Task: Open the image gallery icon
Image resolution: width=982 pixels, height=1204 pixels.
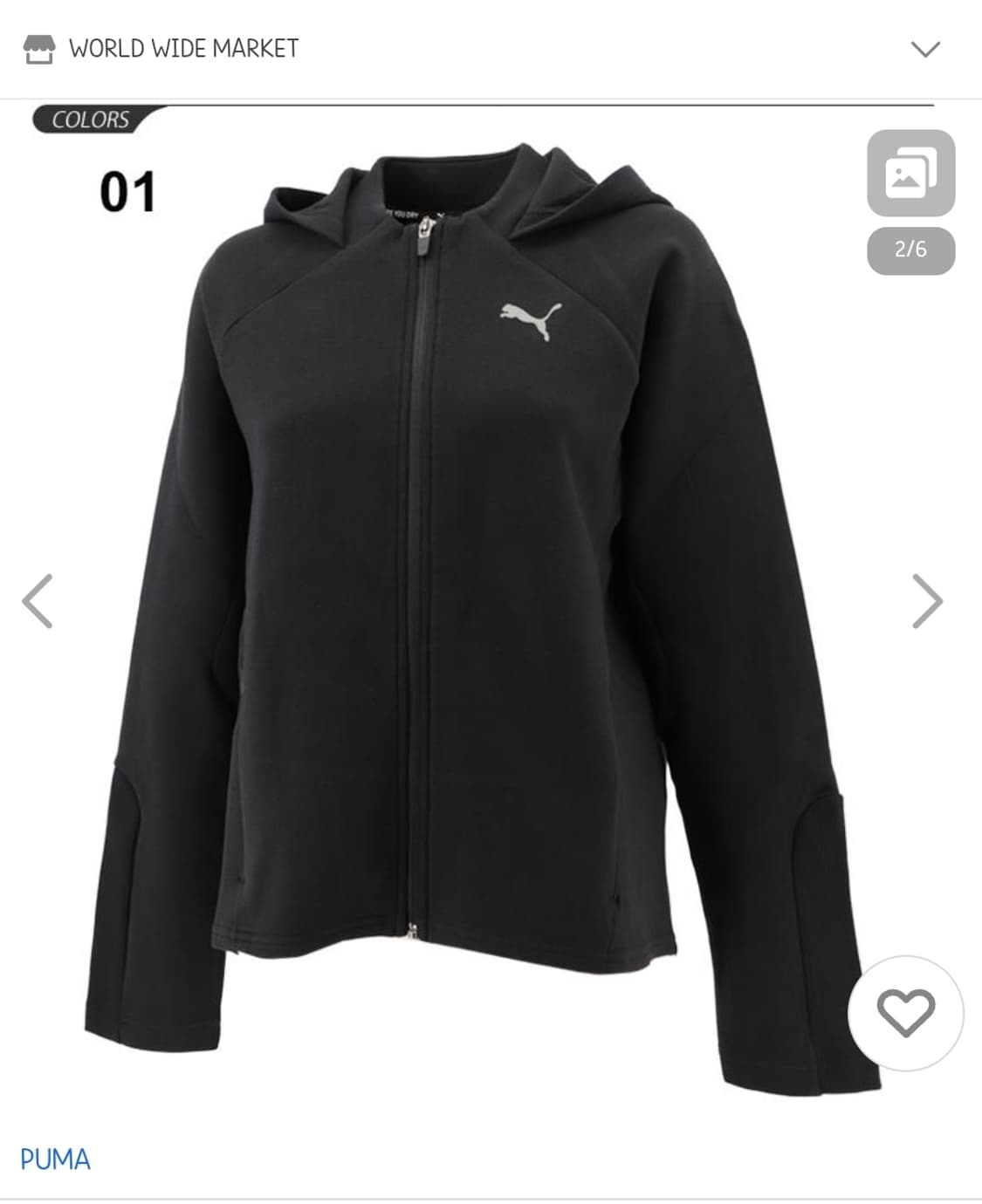Action: pos(910,173)
